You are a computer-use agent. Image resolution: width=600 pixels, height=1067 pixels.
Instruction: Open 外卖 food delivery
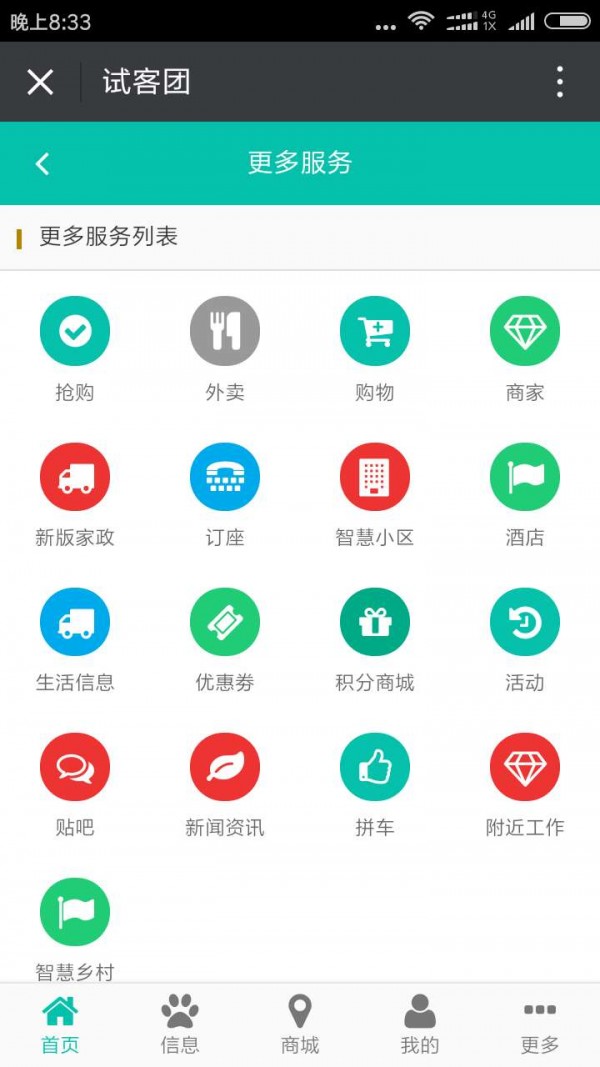point(225,332)
